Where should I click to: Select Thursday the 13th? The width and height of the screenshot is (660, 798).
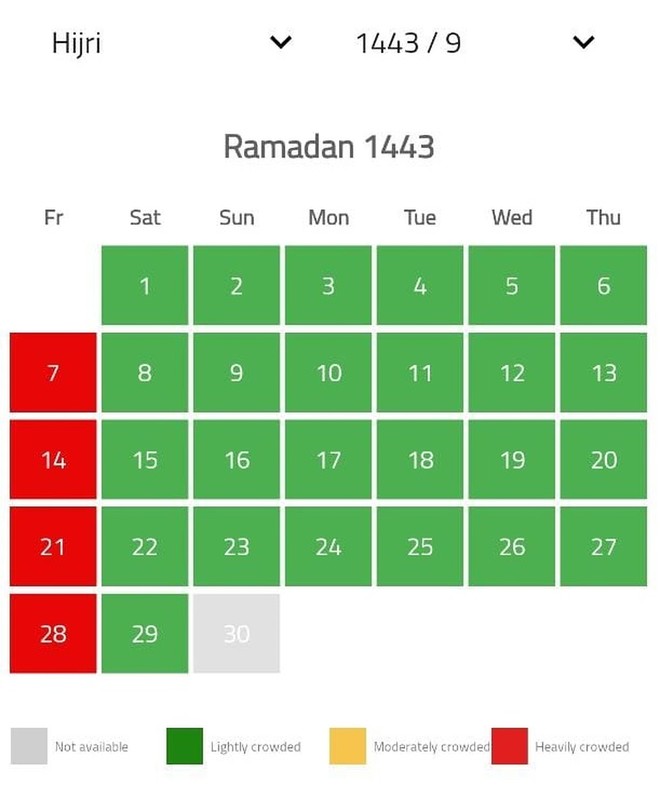[x=603, y=373]
